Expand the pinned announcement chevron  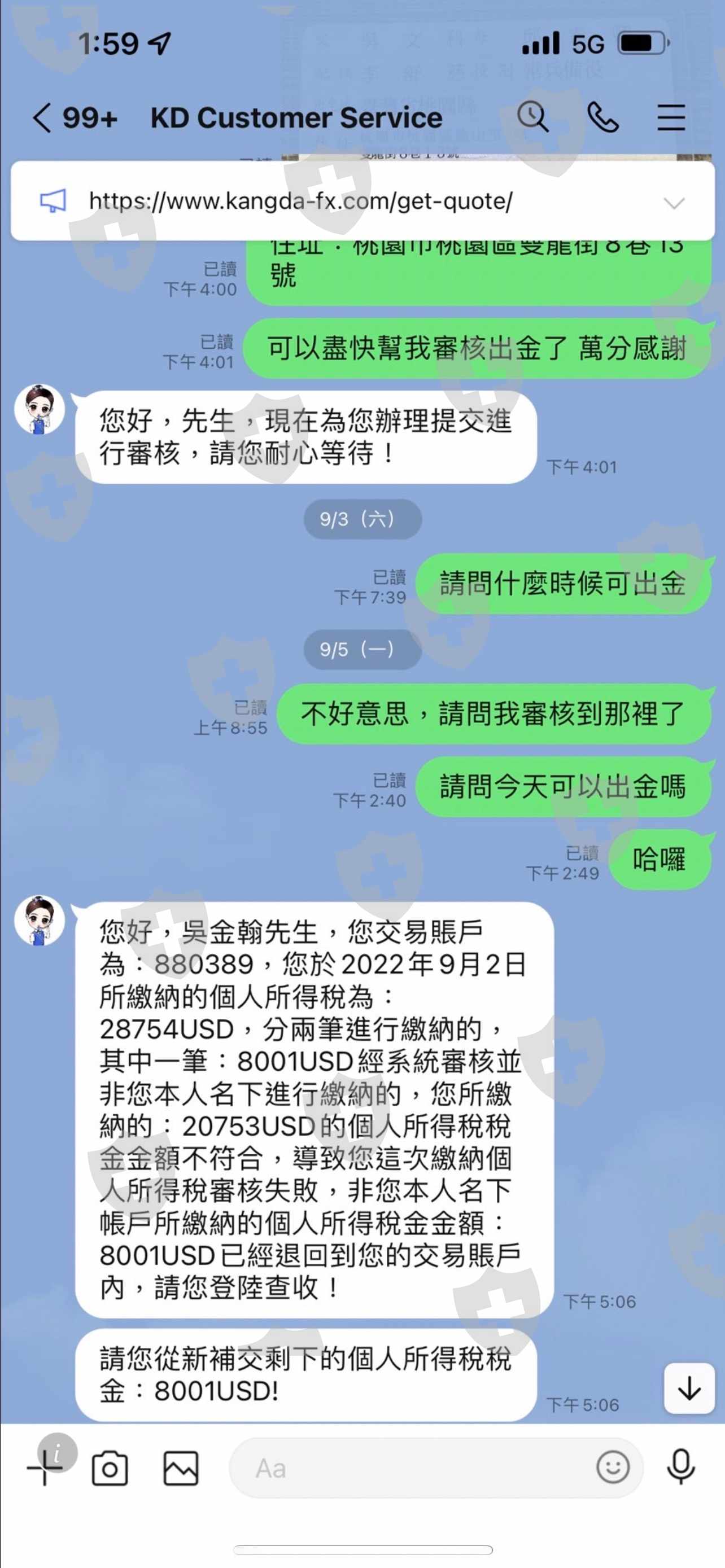674,203
